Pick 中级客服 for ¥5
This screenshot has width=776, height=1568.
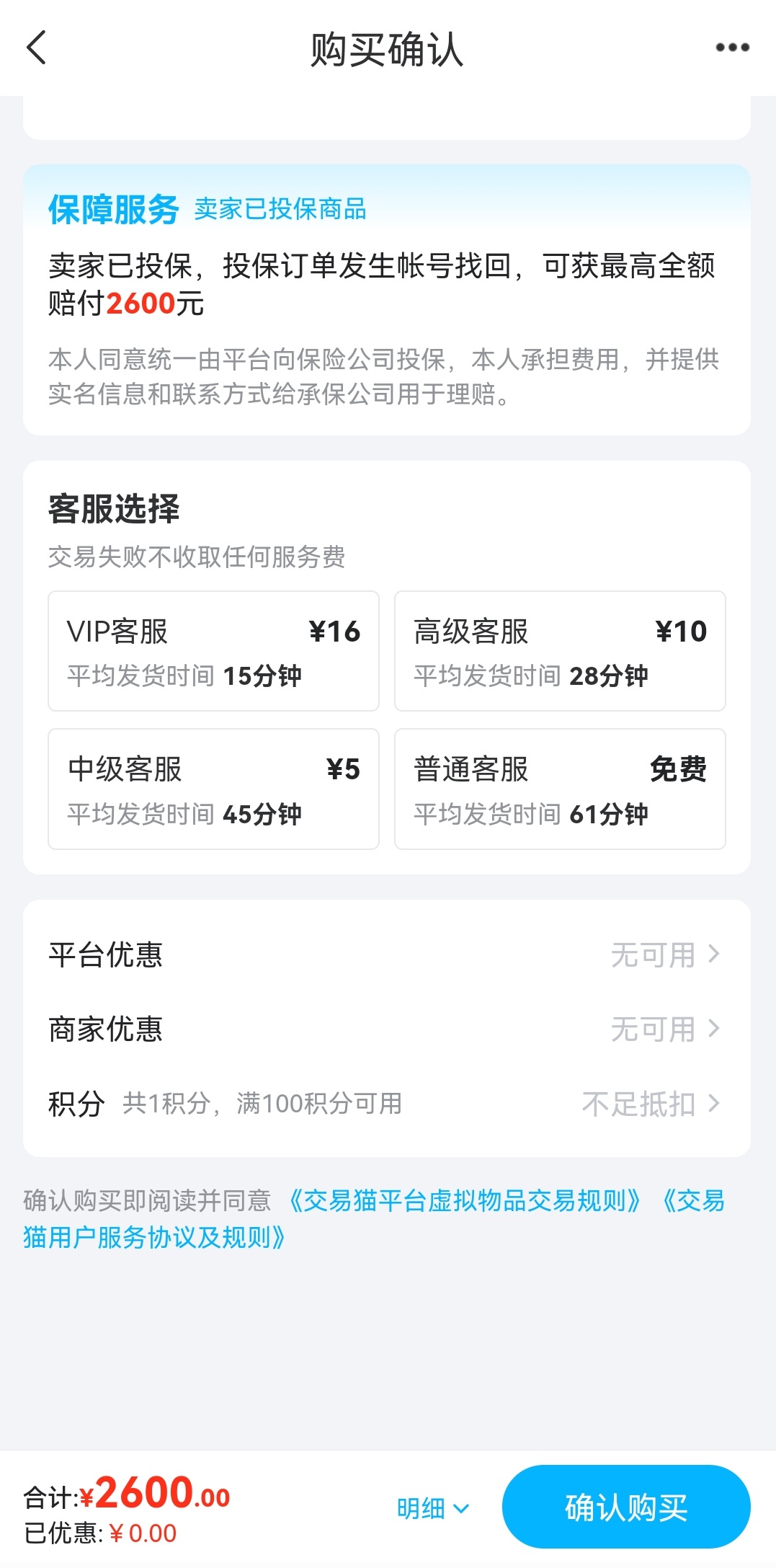(213, 789)
